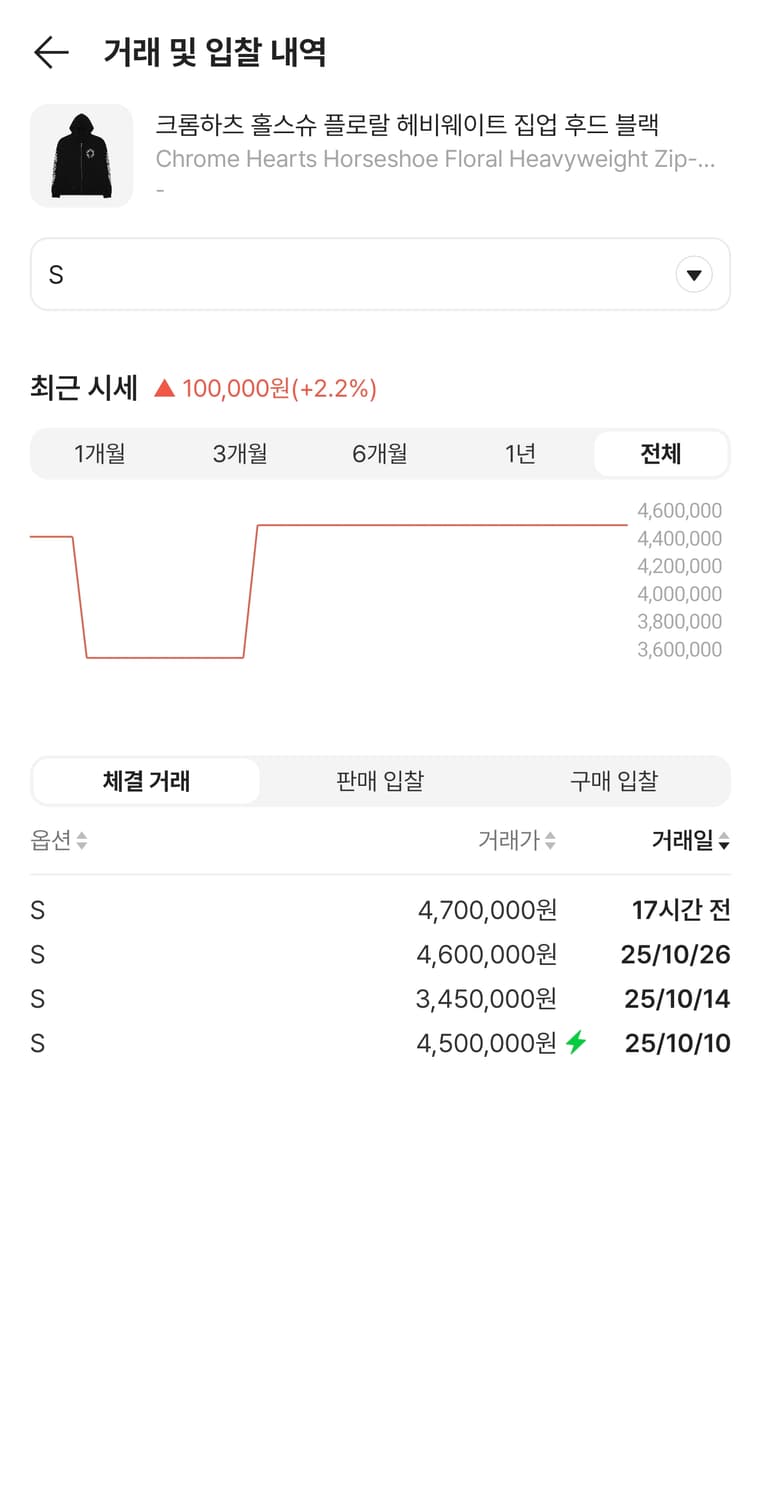Viewport: 761px width, 1500px height.
Task: Select the 1년 chart period
Action: click(x=519, y=453)
